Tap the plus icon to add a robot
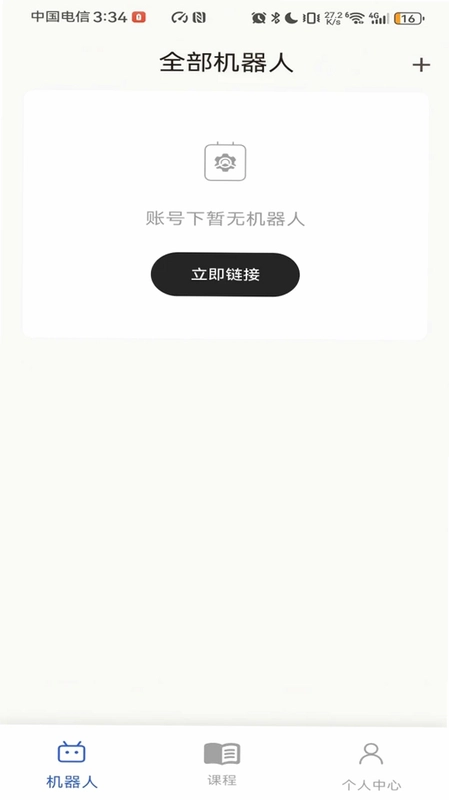Viewport: 449px width, 800px height. click(421, 65)
